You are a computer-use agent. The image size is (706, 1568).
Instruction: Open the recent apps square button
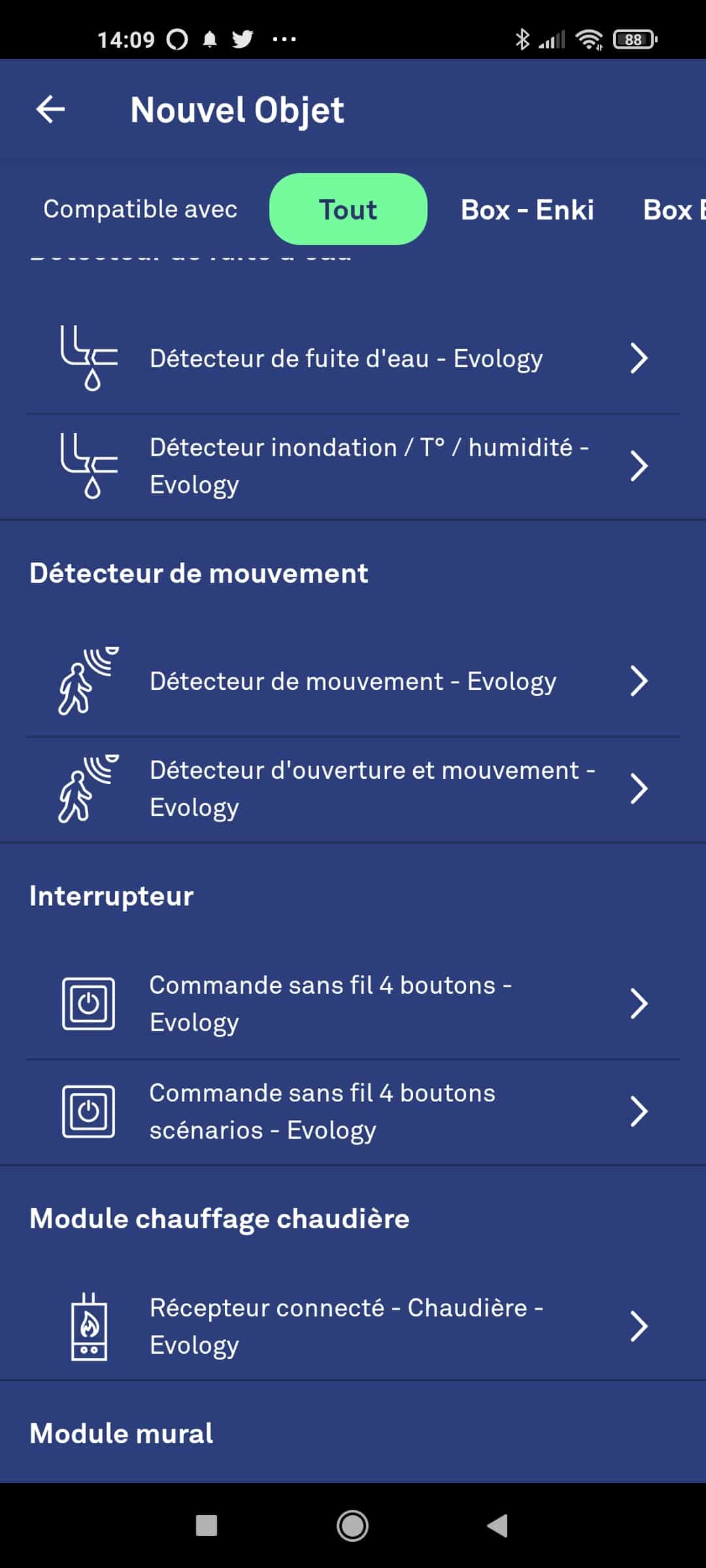pos(207,1526)
